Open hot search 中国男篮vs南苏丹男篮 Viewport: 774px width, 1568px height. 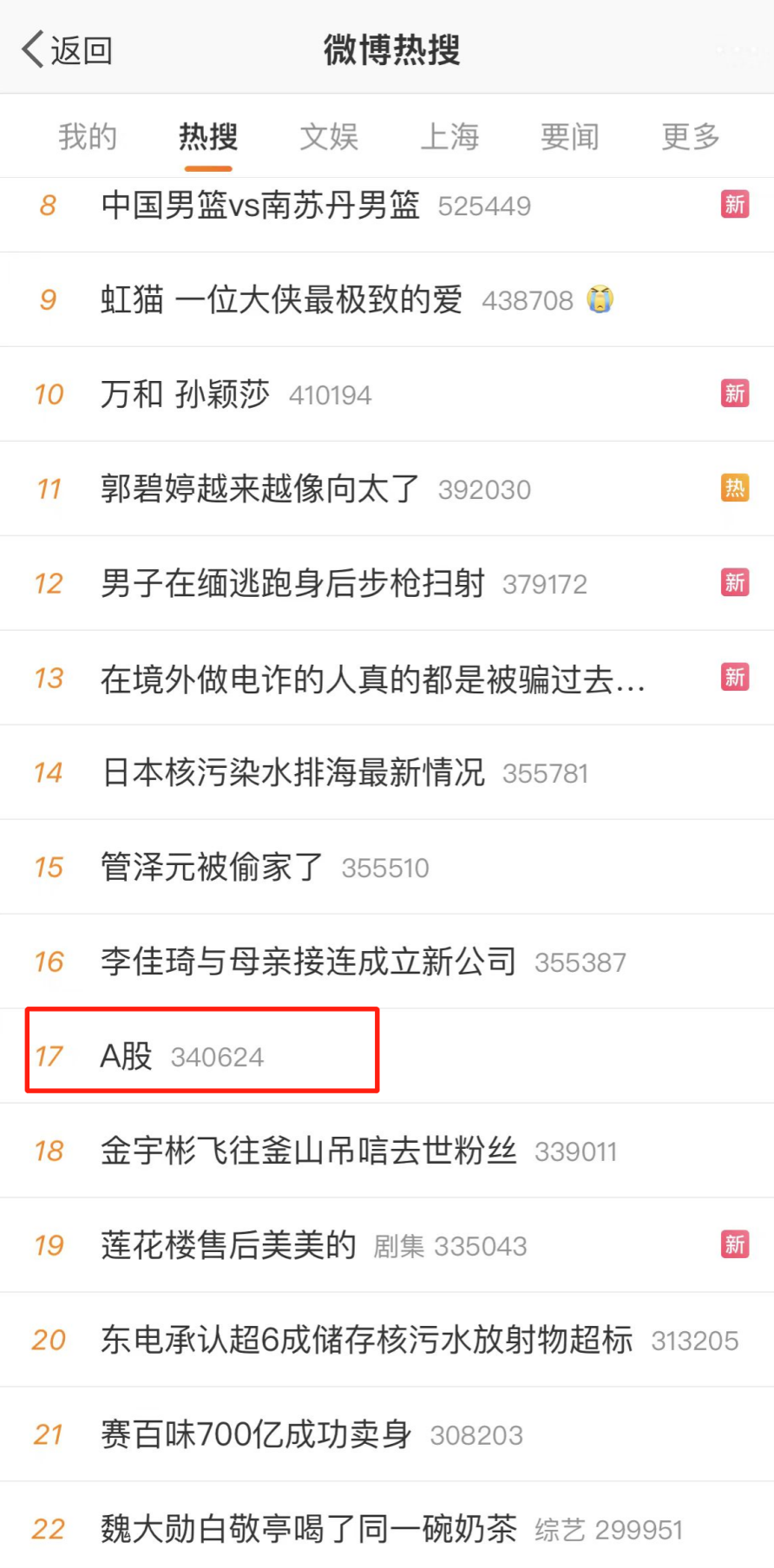click(260, 206)
